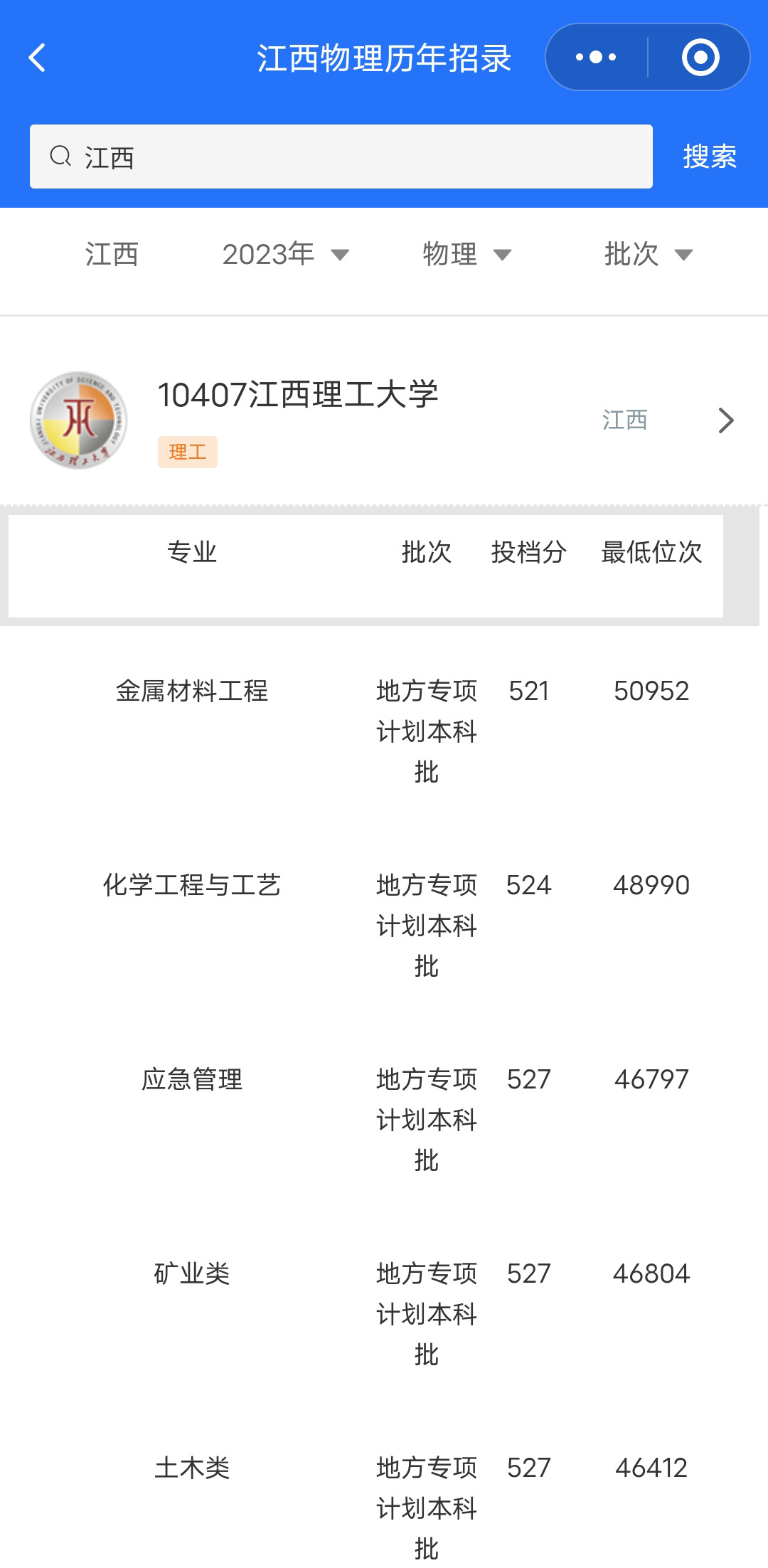Select the 江西 province filter
This screenshot has height=1568, width=768.
click(112, 254)
